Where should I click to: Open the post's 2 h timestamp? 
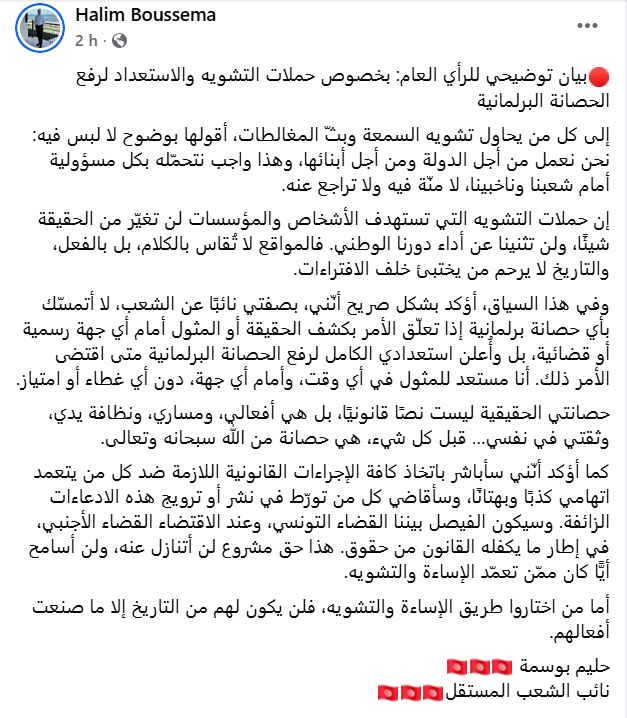click(x=84, y=42)
